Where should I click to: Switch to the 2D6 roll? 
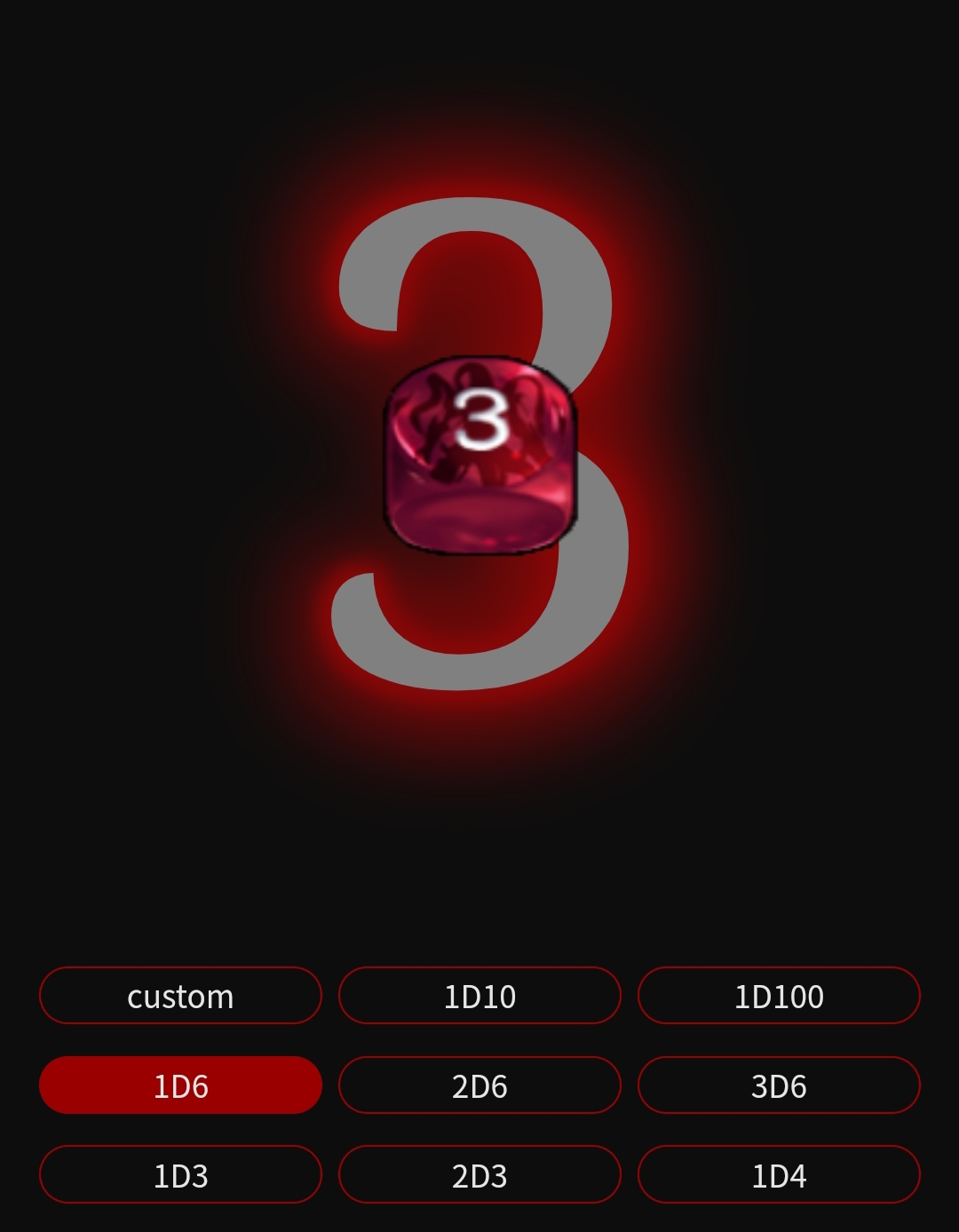(x=479, y=1085)
